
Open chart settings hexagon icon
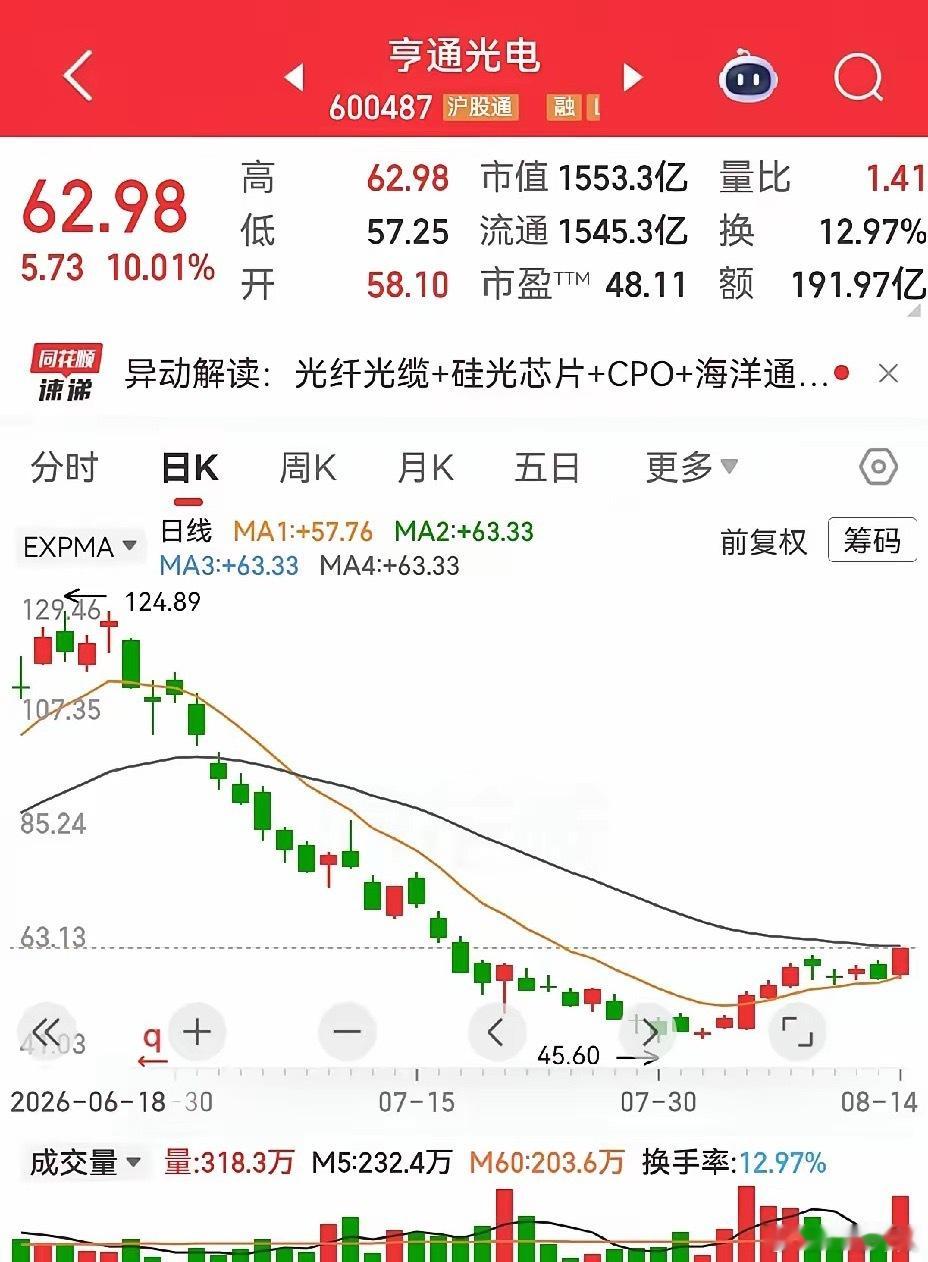coord(879,467)
